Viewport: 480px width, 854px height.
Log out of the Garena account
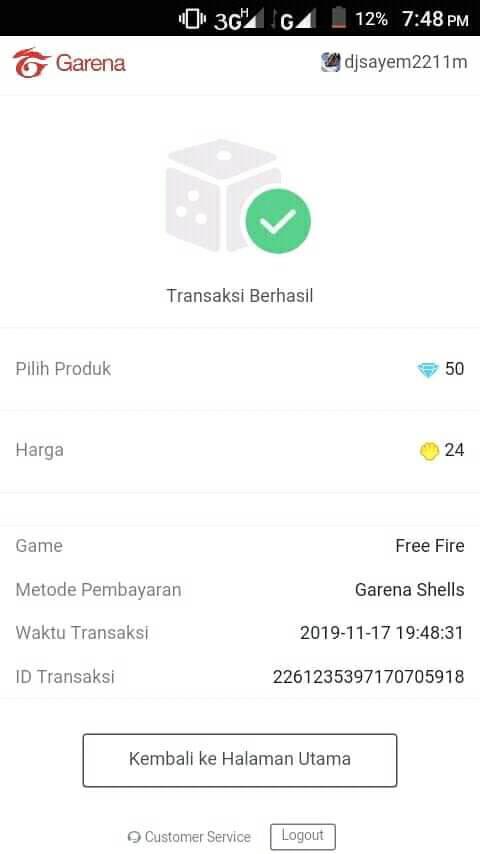302,836
